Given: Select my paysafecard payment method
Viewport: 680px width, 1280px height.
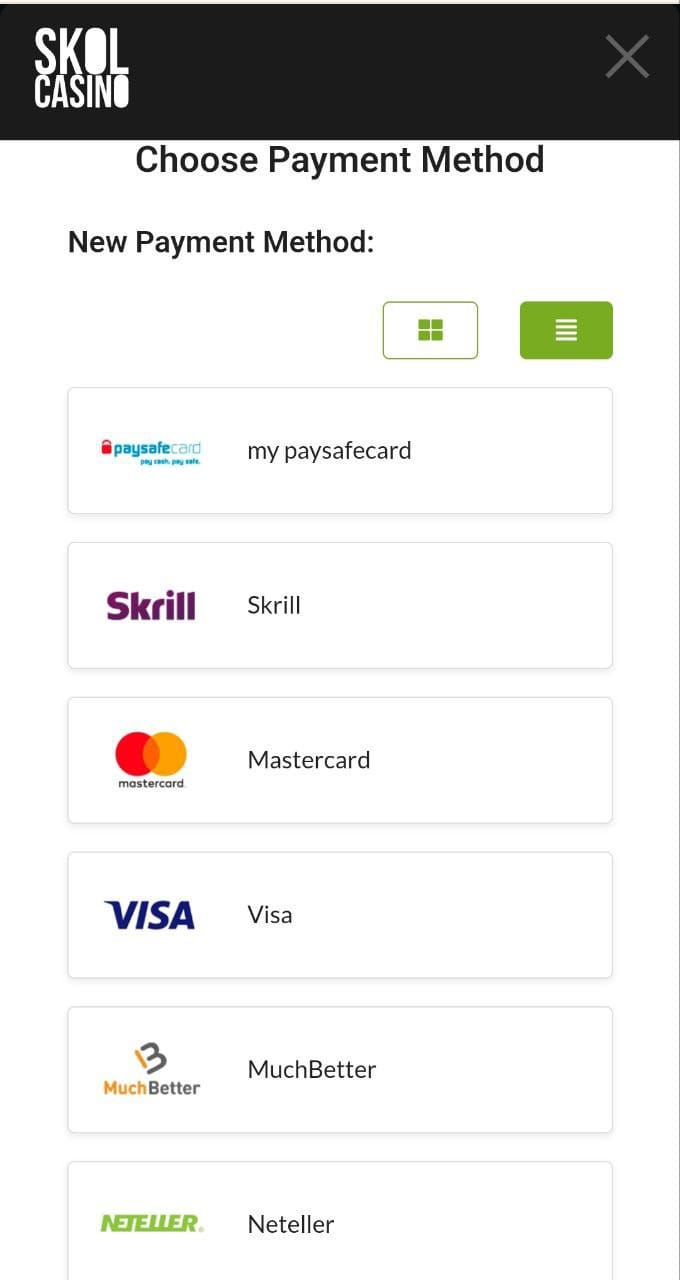Looking at the screenshot, I should (340, 451).
